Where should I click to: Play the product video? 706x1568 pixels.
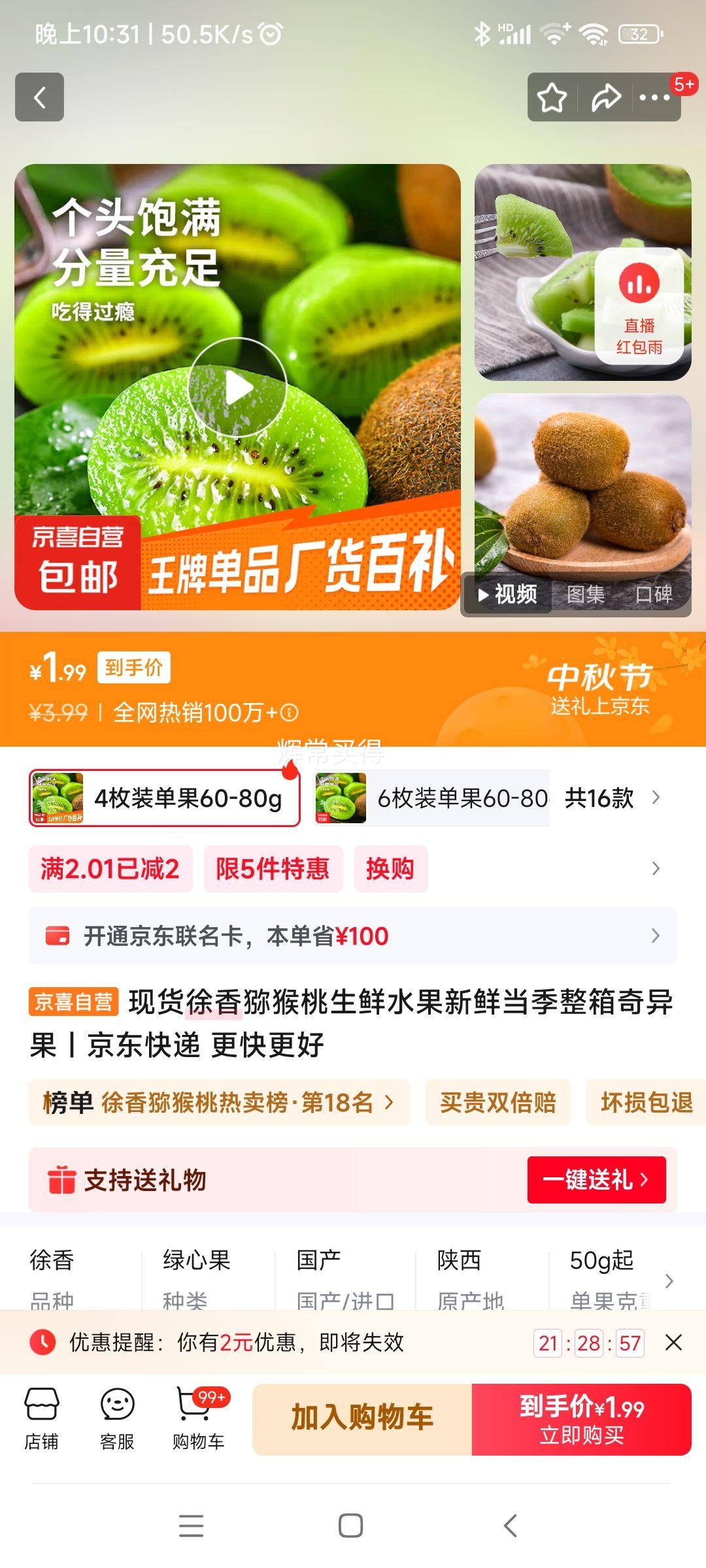(237, 388)
